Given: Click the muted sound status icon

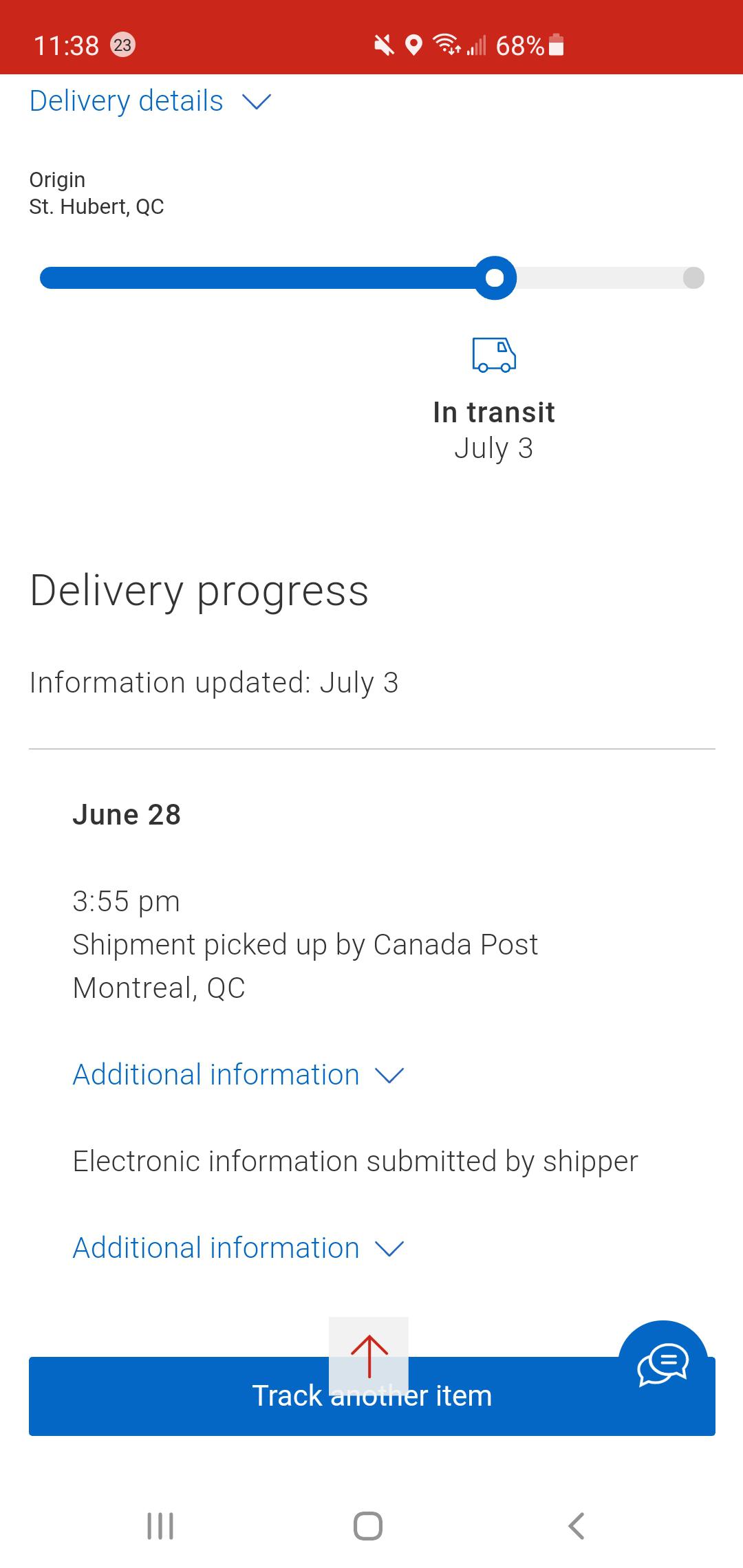Looking at the screenshot, I should (x=383, y=45).
